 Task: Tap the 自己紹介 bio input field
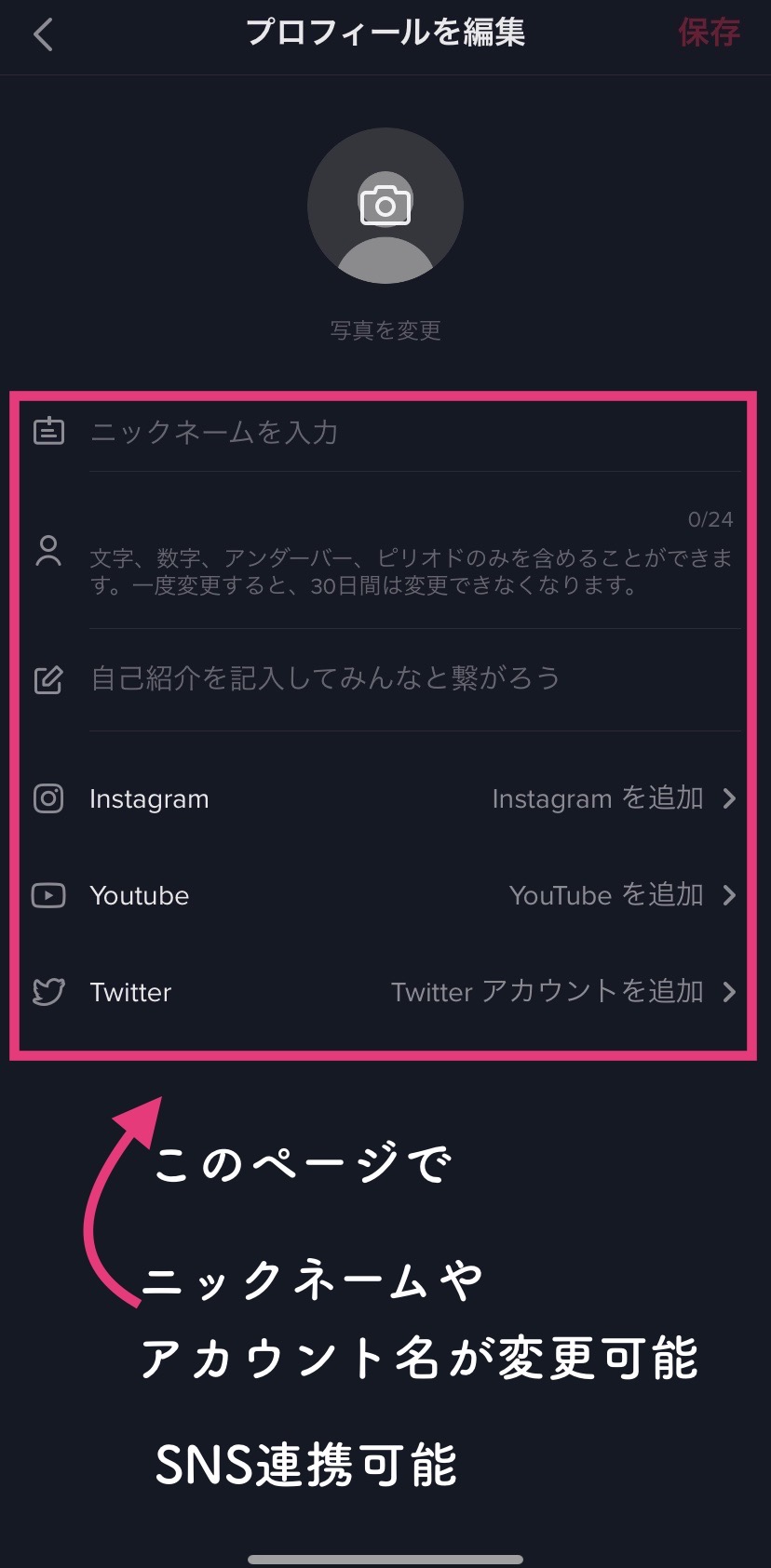(x=410, y=678)
